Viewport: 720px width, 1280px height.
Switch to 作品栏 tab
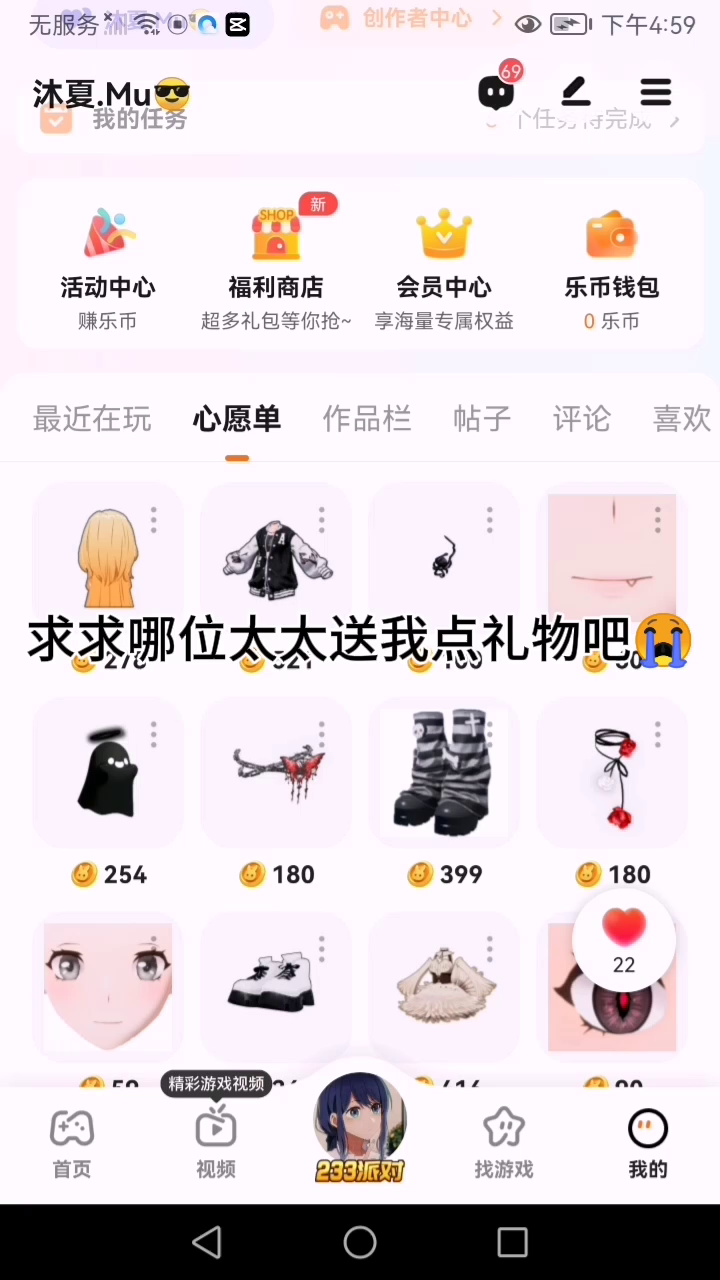[x=367, y=419]
